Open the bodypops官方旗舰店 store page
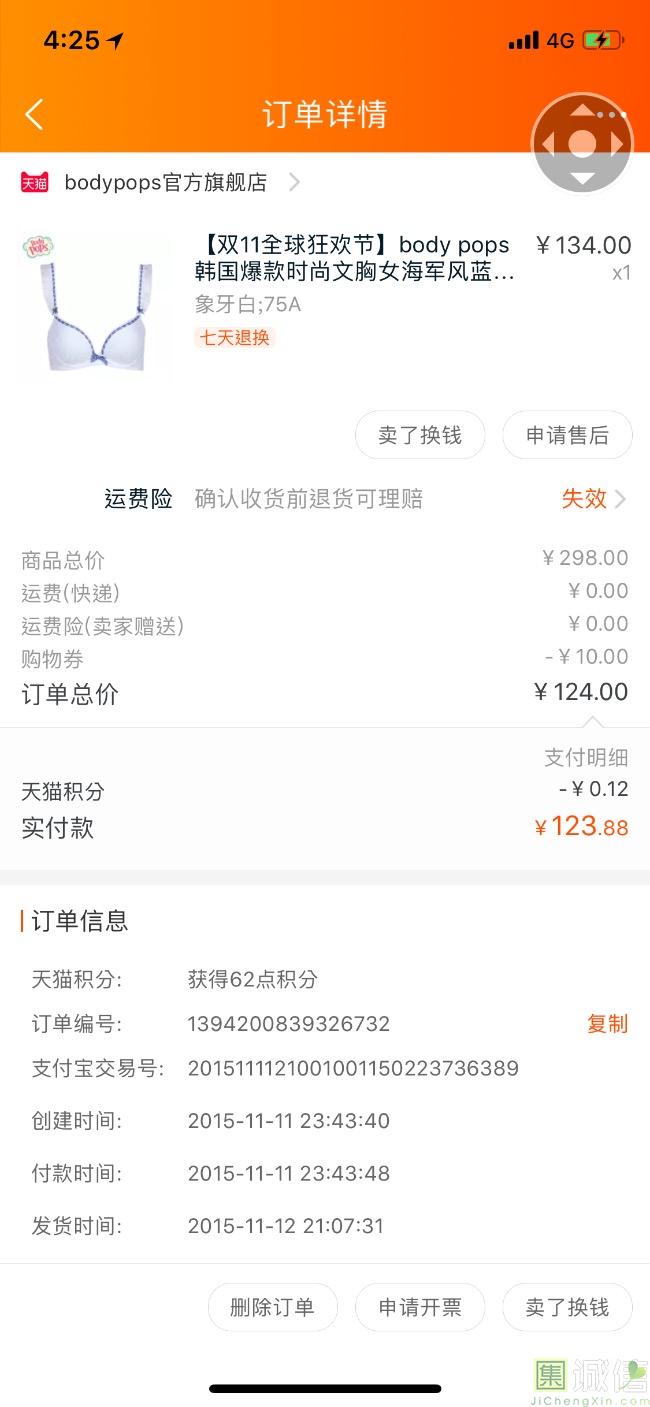The width and height of the screenshot is (650, 1407). coord(165,182)
